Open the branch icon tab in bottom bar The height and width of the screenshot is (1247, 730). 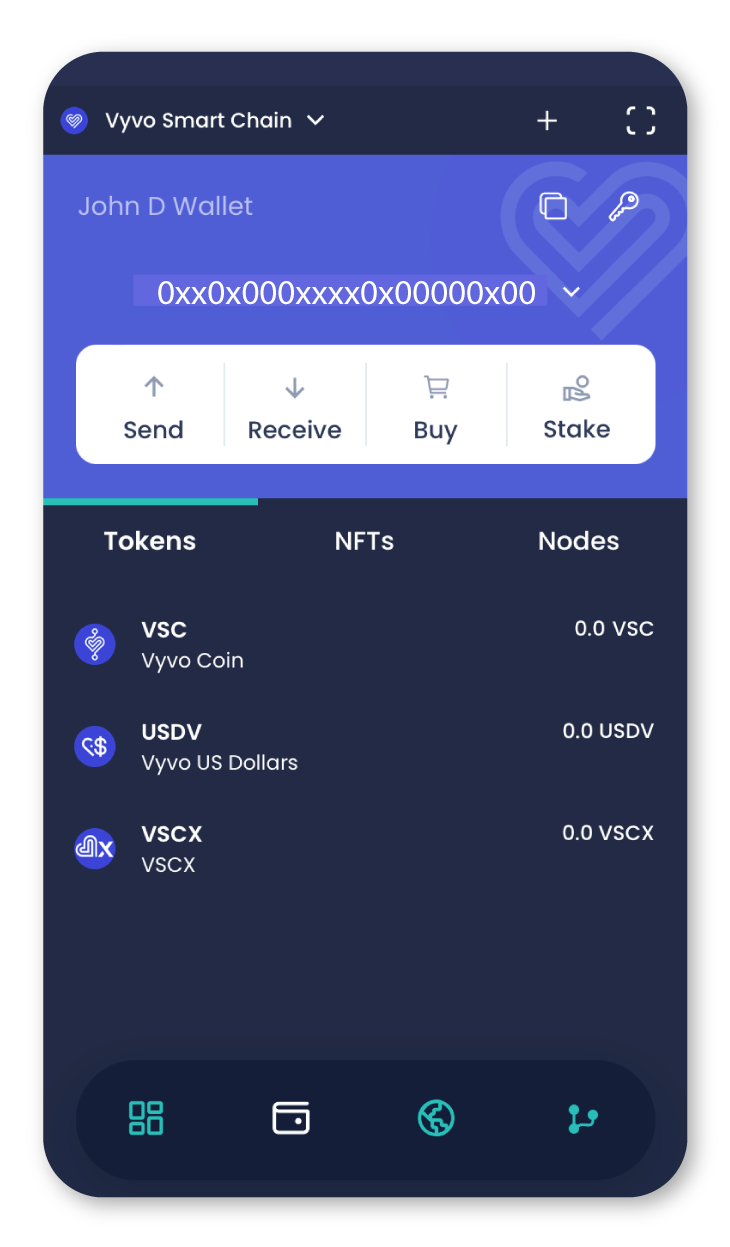[x=582, y=1118]
